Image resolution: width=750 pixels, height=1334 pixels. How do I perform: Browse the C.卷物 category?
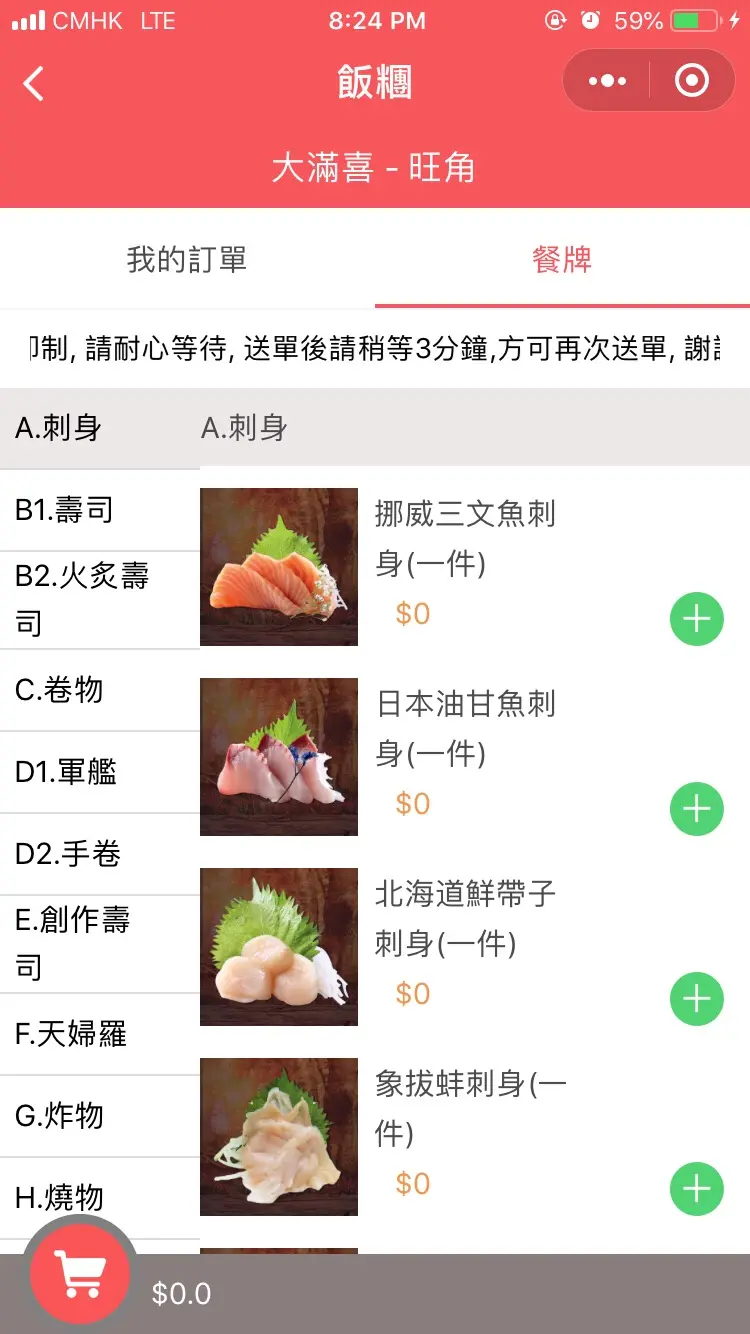[x=99, y=690]
